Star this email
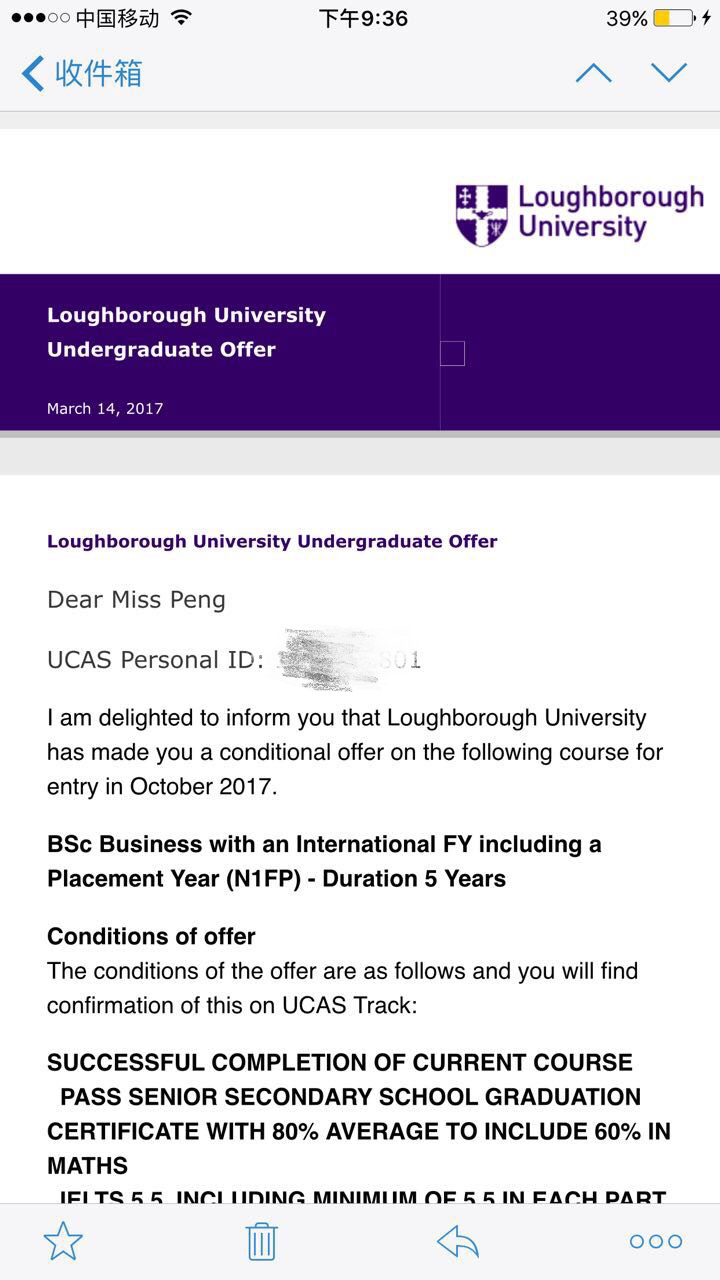Image resolution: width=720 pixels, height=1280 pixels. 63,1241
